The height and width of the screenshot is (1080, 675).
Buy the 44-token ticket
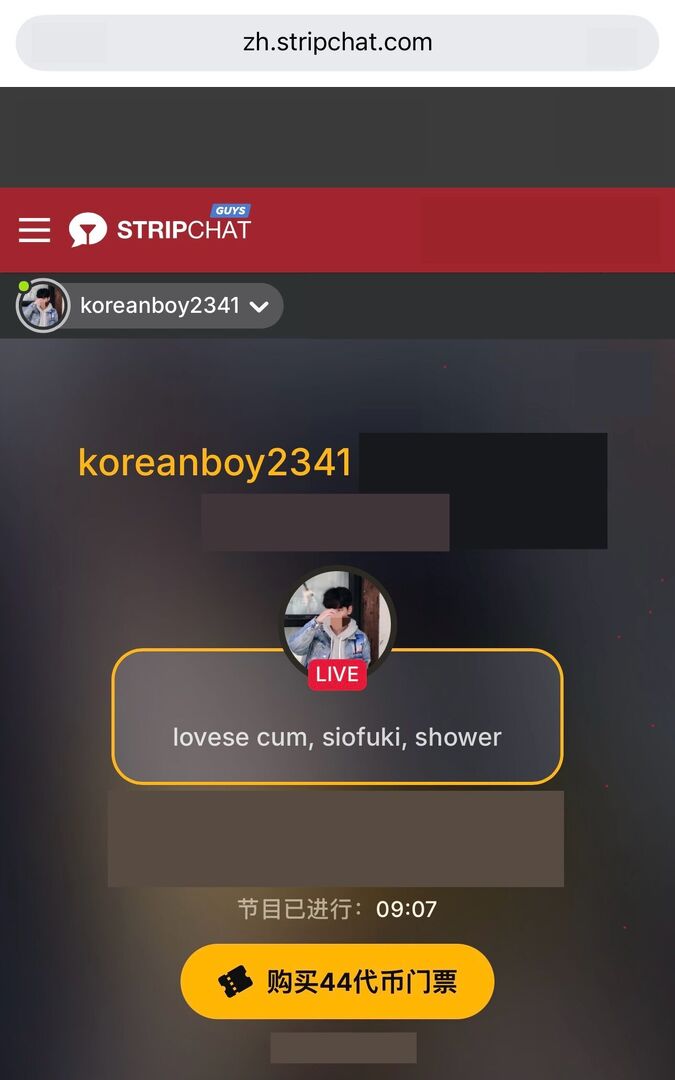tap(337, 981)
